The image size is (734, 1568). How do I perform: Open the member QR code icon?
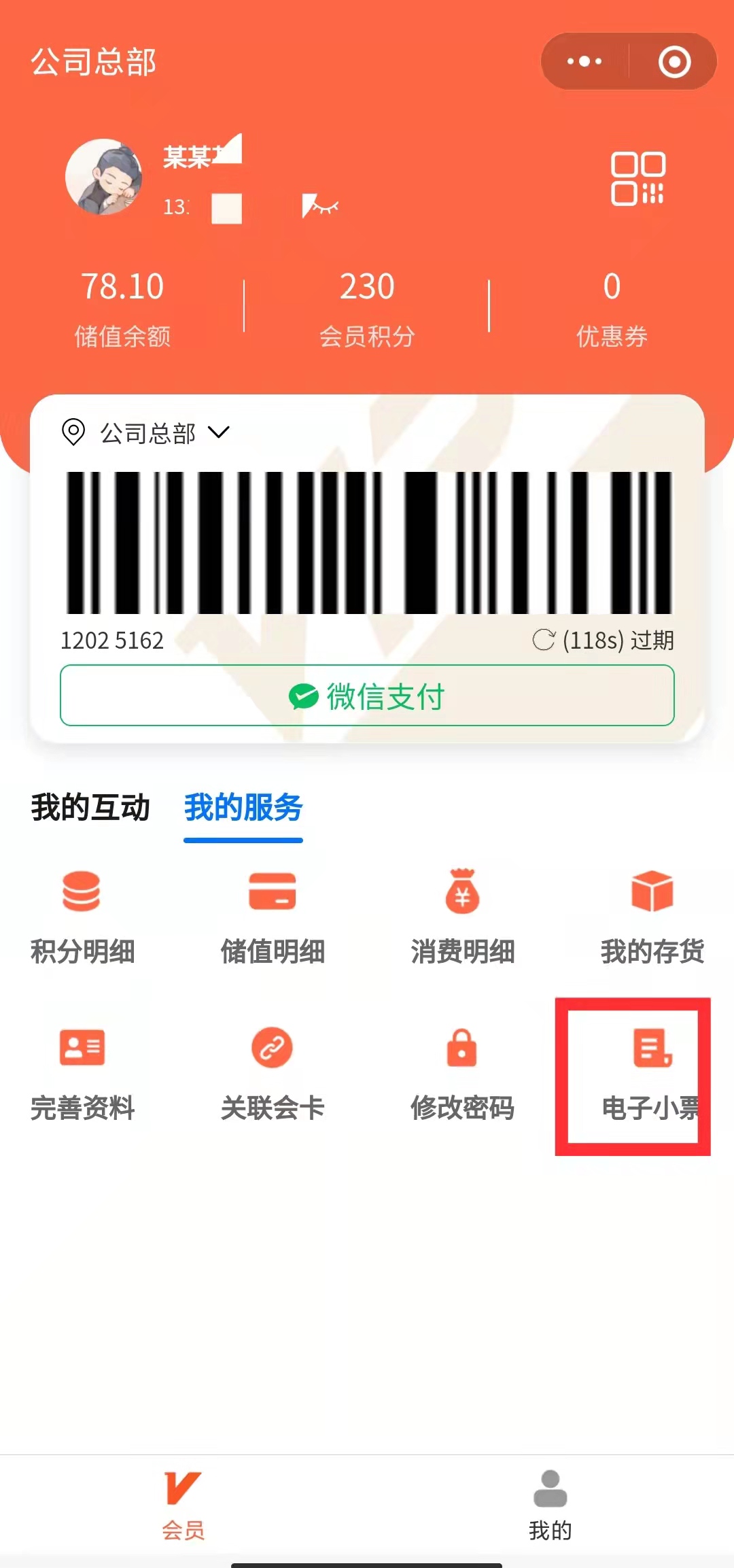point(637,178)
